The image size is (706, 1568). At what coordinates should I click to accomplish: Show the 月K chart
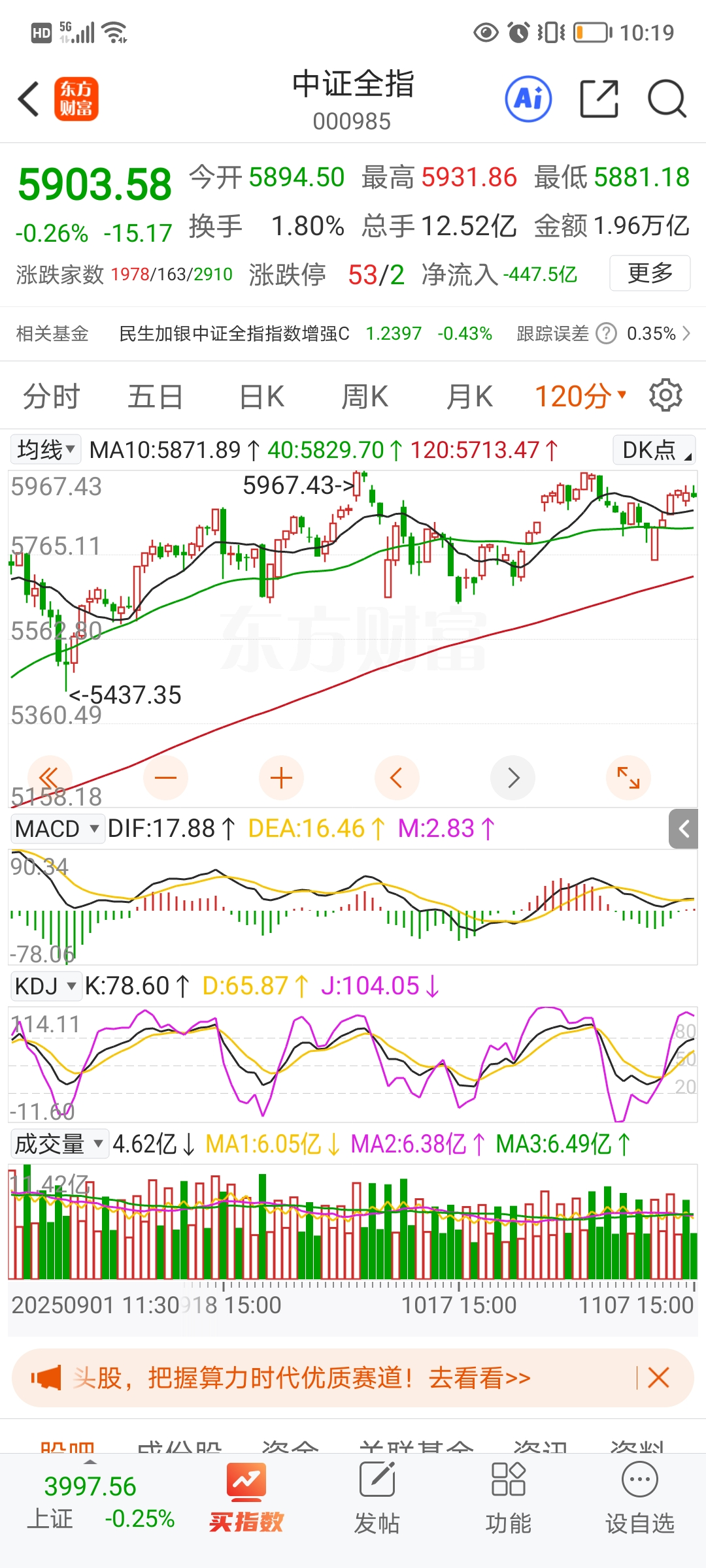[x=469, y=397]
